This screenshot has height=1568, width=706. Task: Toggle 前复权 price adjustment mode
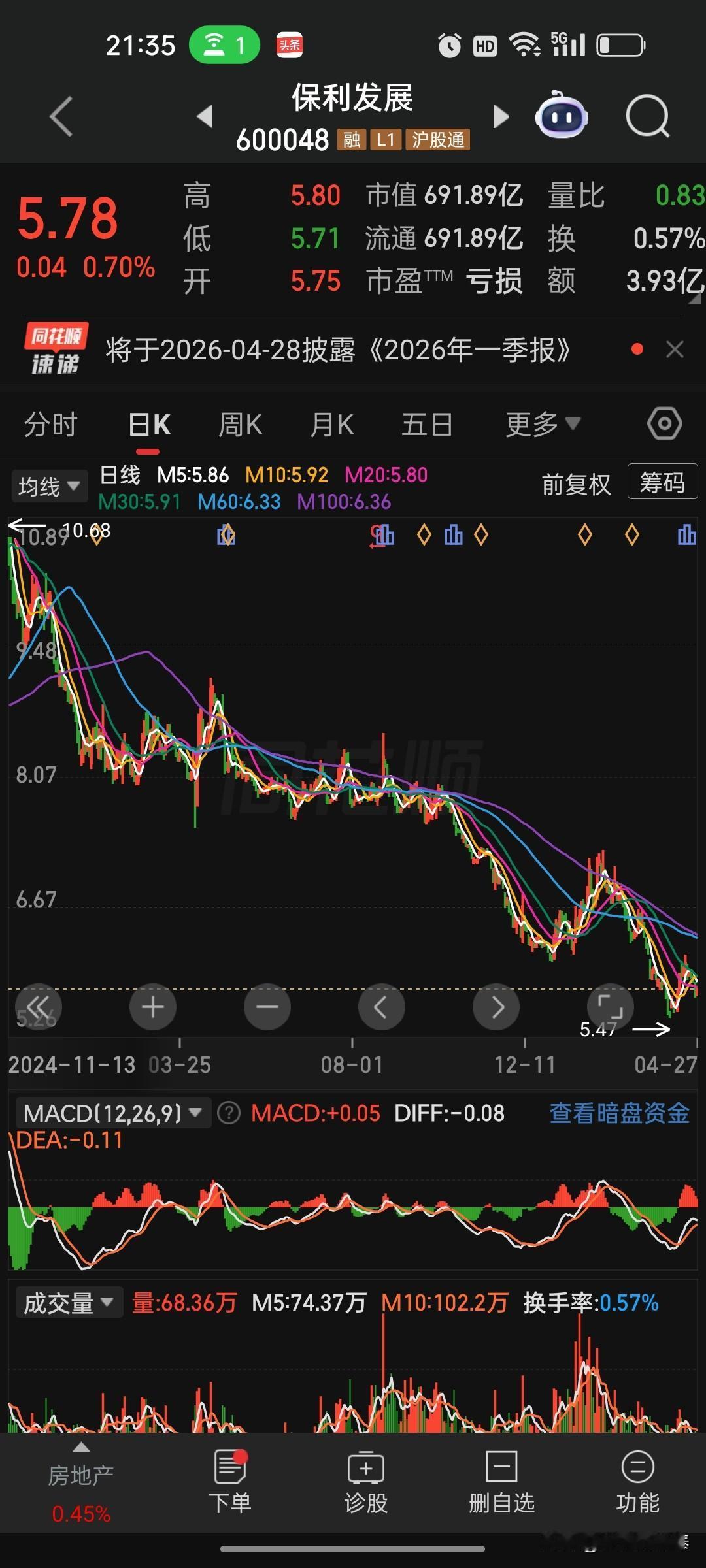[x=576, y=483]
